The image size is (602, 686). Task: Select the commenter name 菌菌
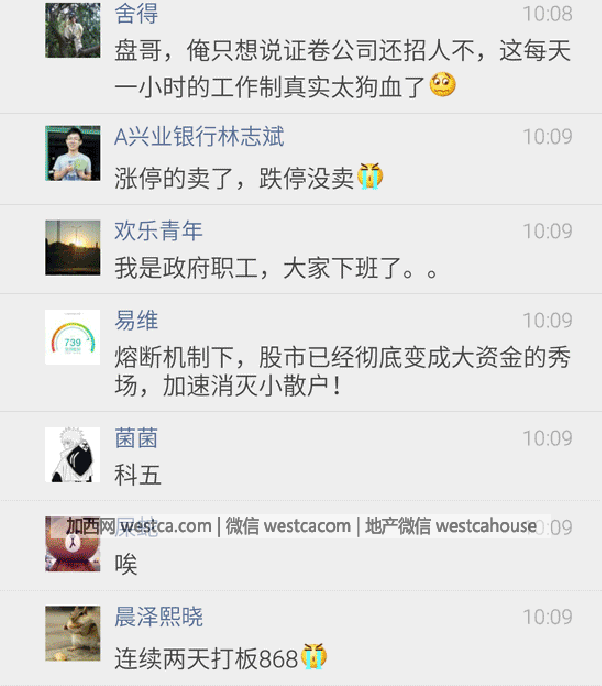136,438
